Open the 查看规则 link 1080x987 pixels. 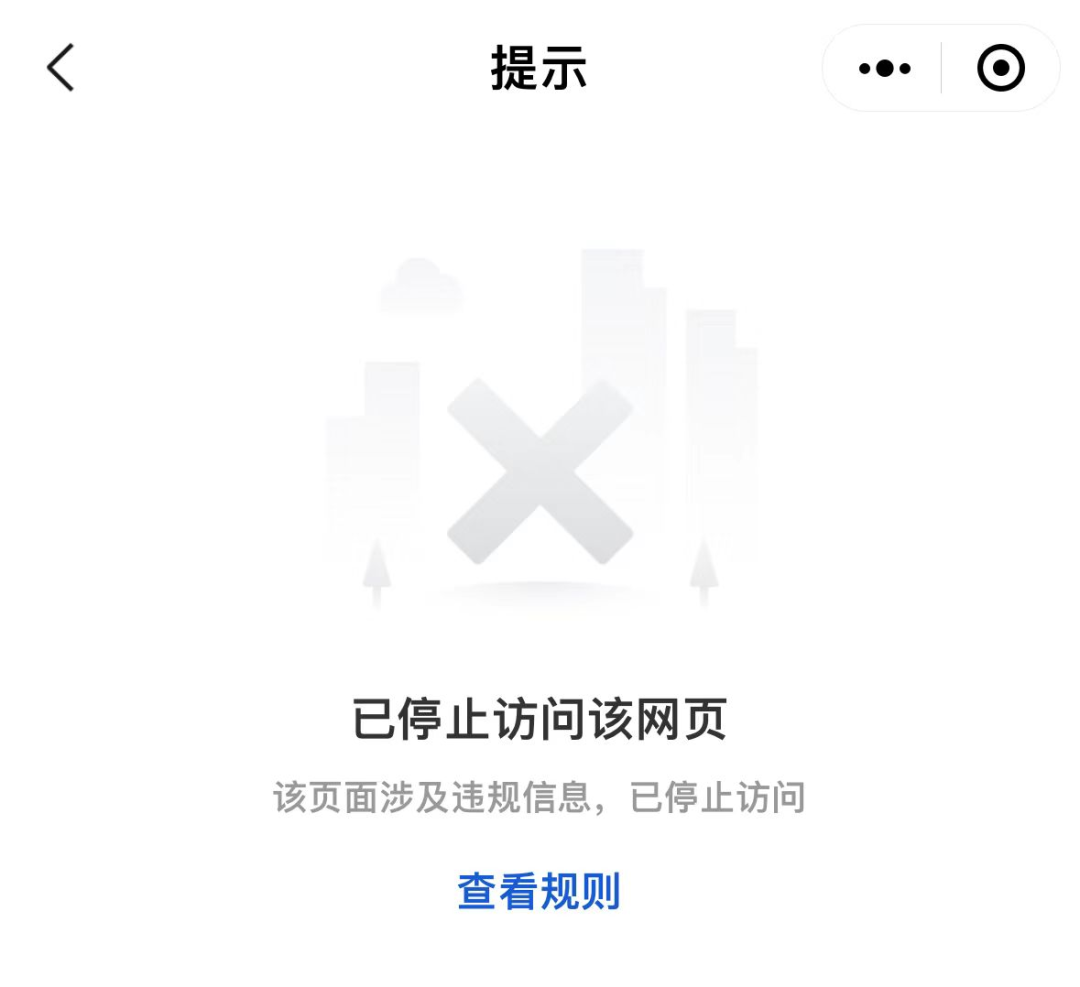(538, 891)
